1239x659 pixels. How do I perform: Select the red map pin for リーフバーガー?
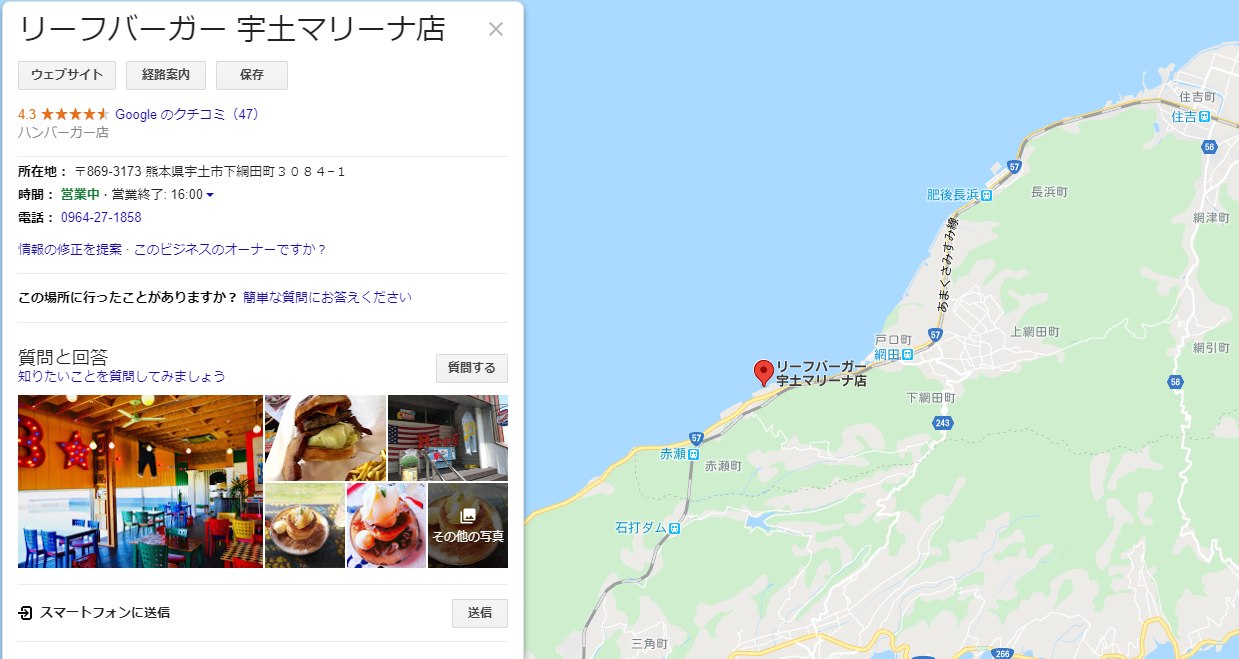click(x=764, y=372)
